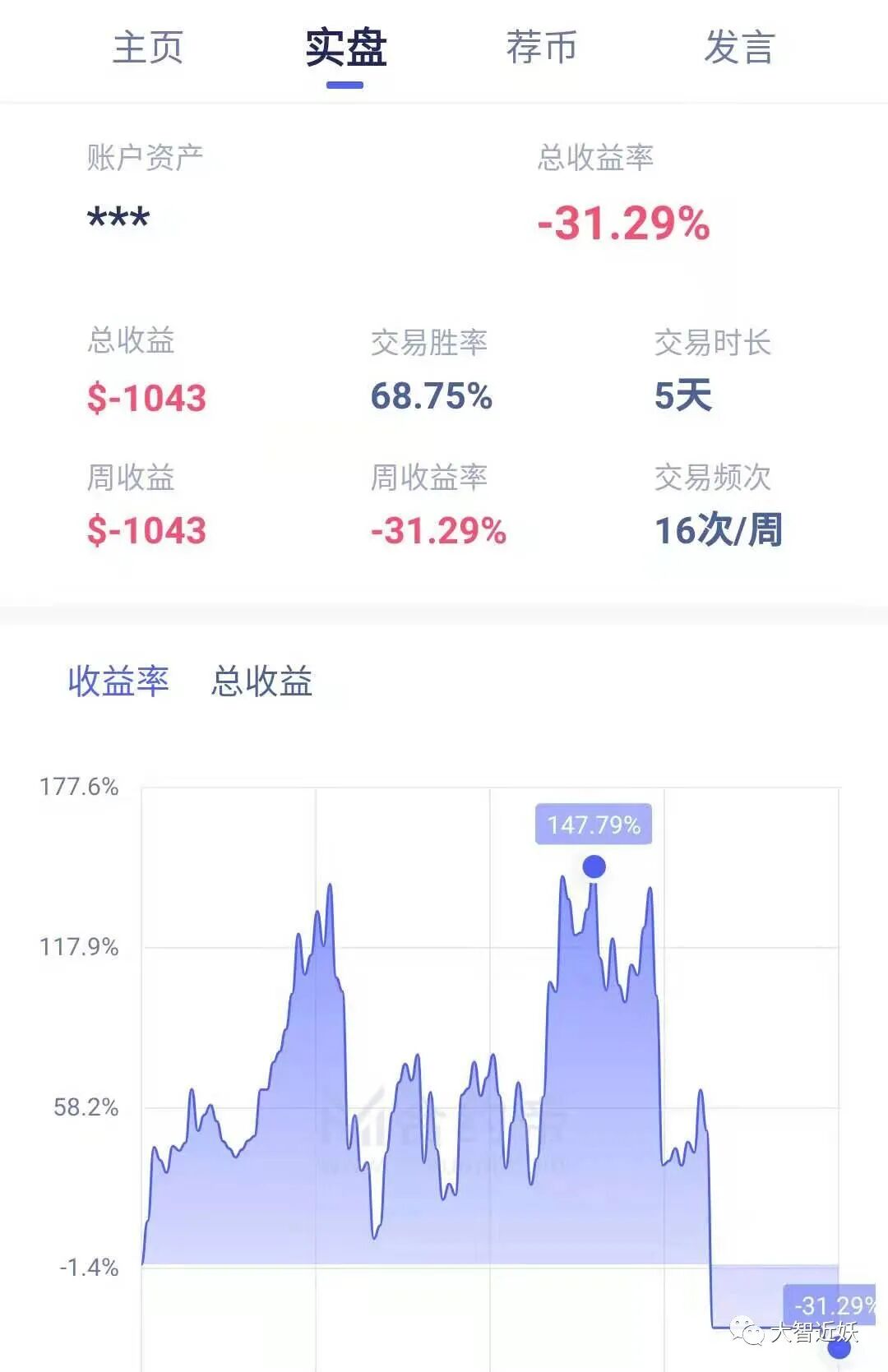Open the 荐币 tab
Viewport: 888px width, 1372px height.
(542, 47)
